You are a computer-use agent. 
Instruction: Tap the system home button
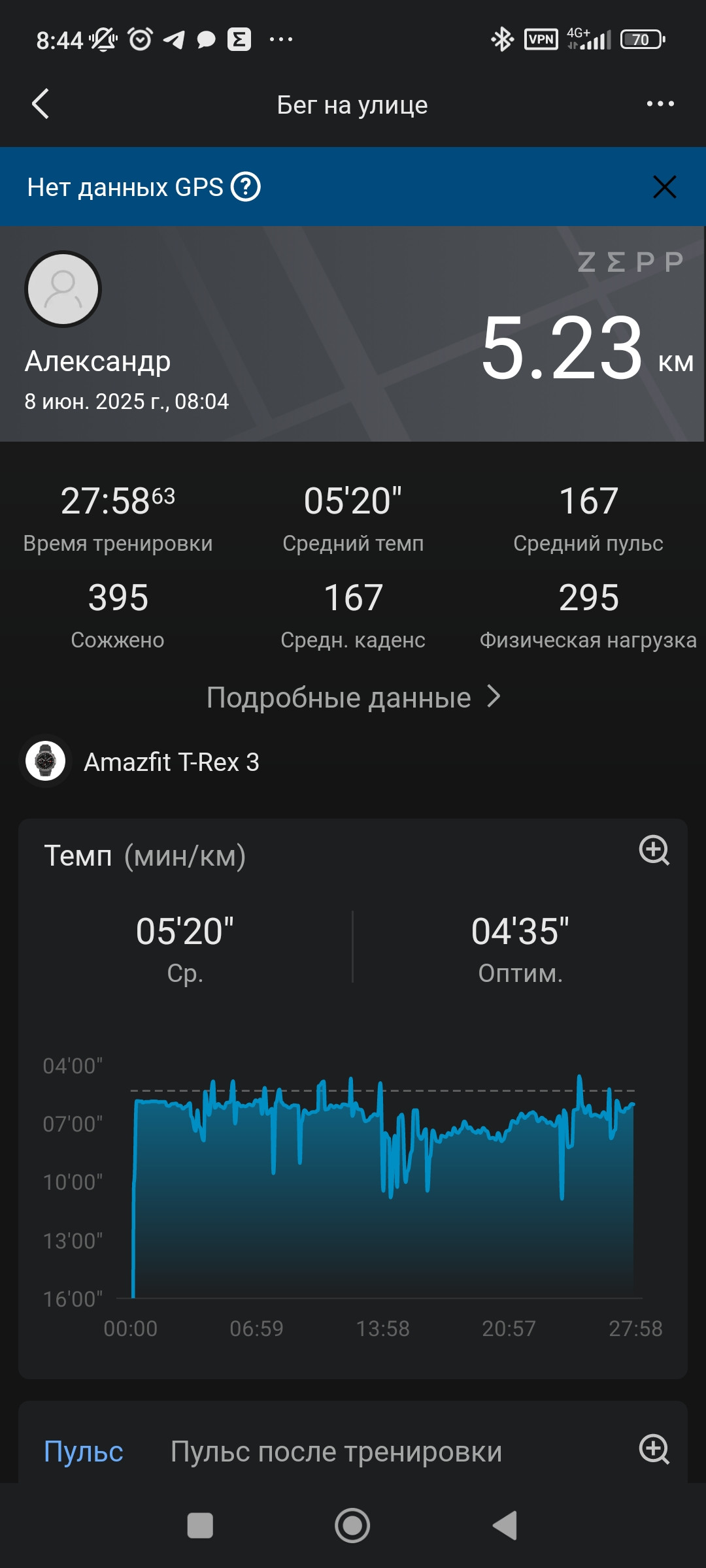point(352,1526)
